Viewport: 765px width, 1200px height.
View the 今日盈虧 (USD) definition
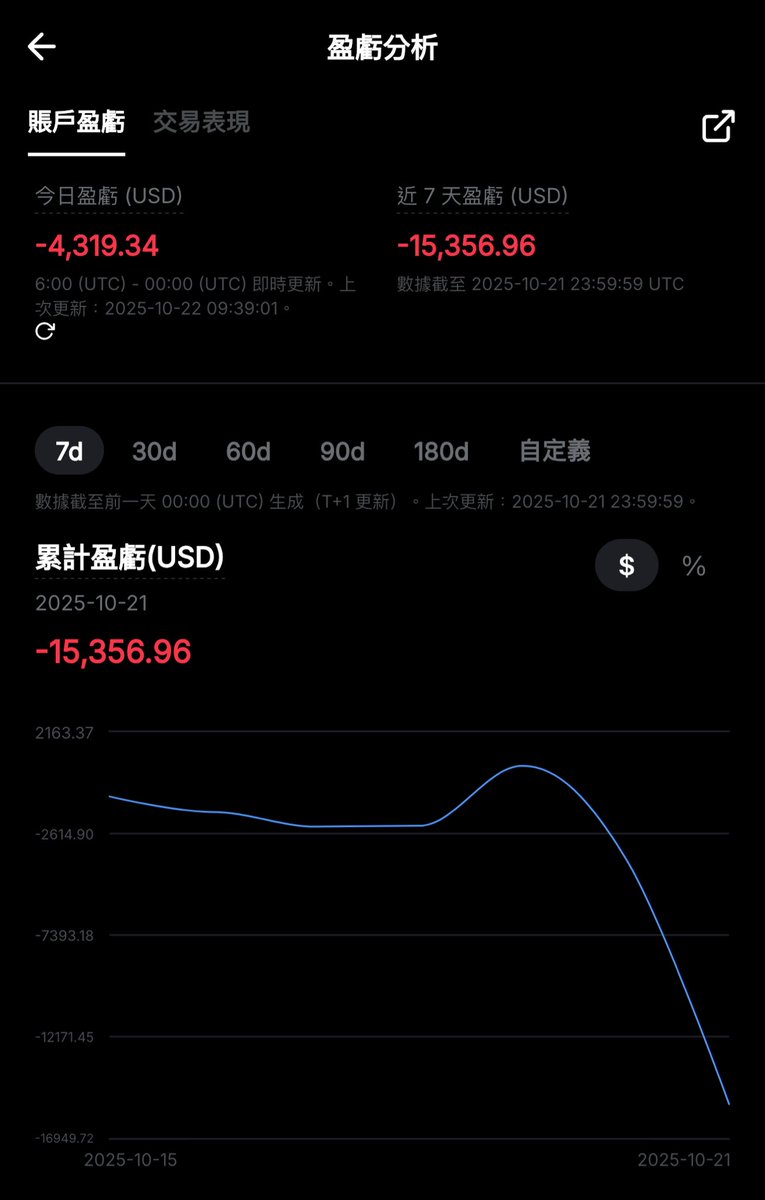tap(108, 197)
